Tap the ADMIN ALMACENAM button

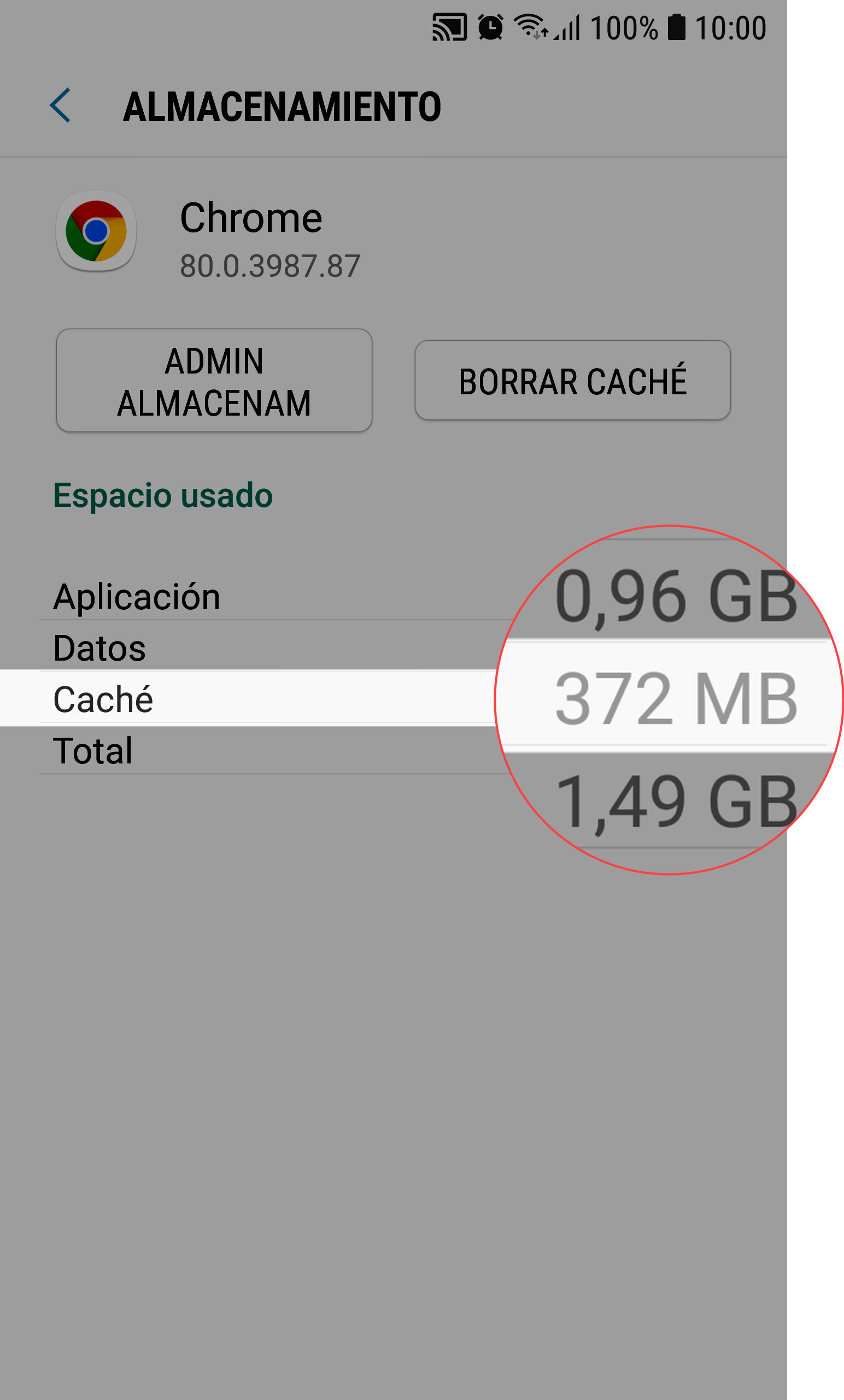pos(214,381)
